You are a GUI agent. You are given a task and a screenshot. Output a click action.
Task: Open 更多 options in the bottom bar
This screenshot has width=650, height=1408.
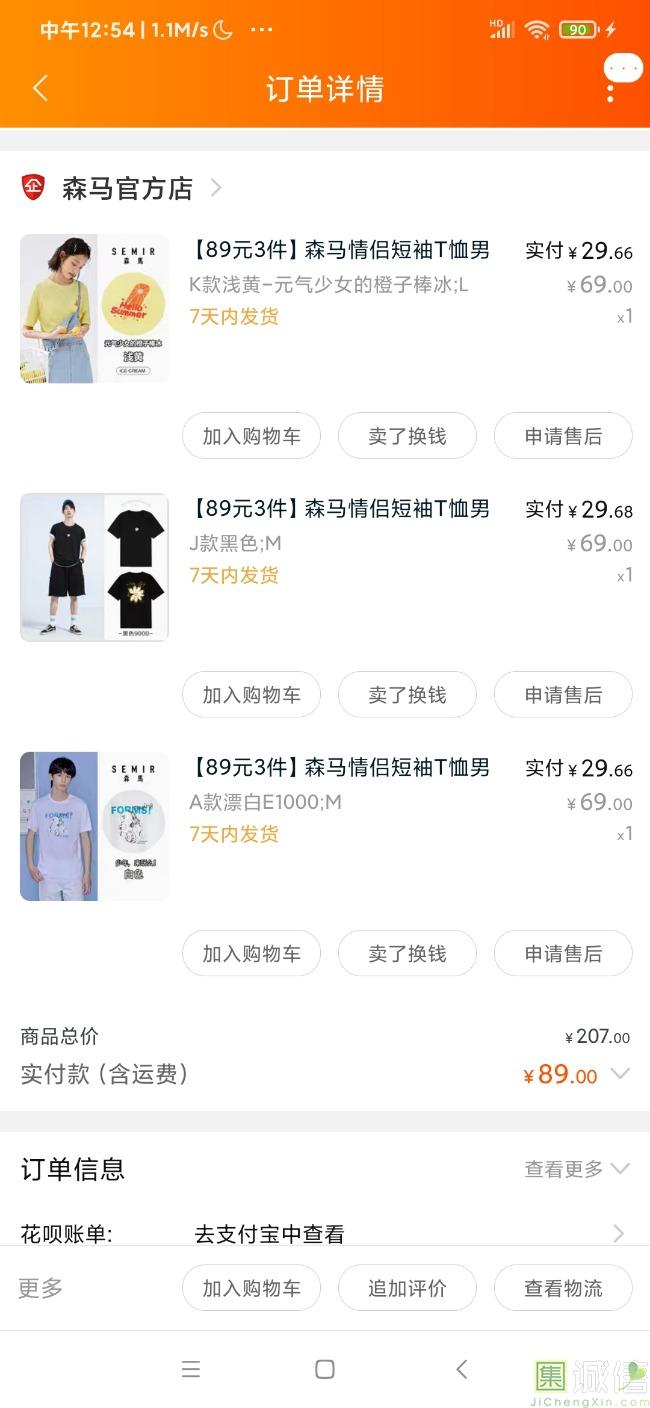click(x=41, y=1288)
